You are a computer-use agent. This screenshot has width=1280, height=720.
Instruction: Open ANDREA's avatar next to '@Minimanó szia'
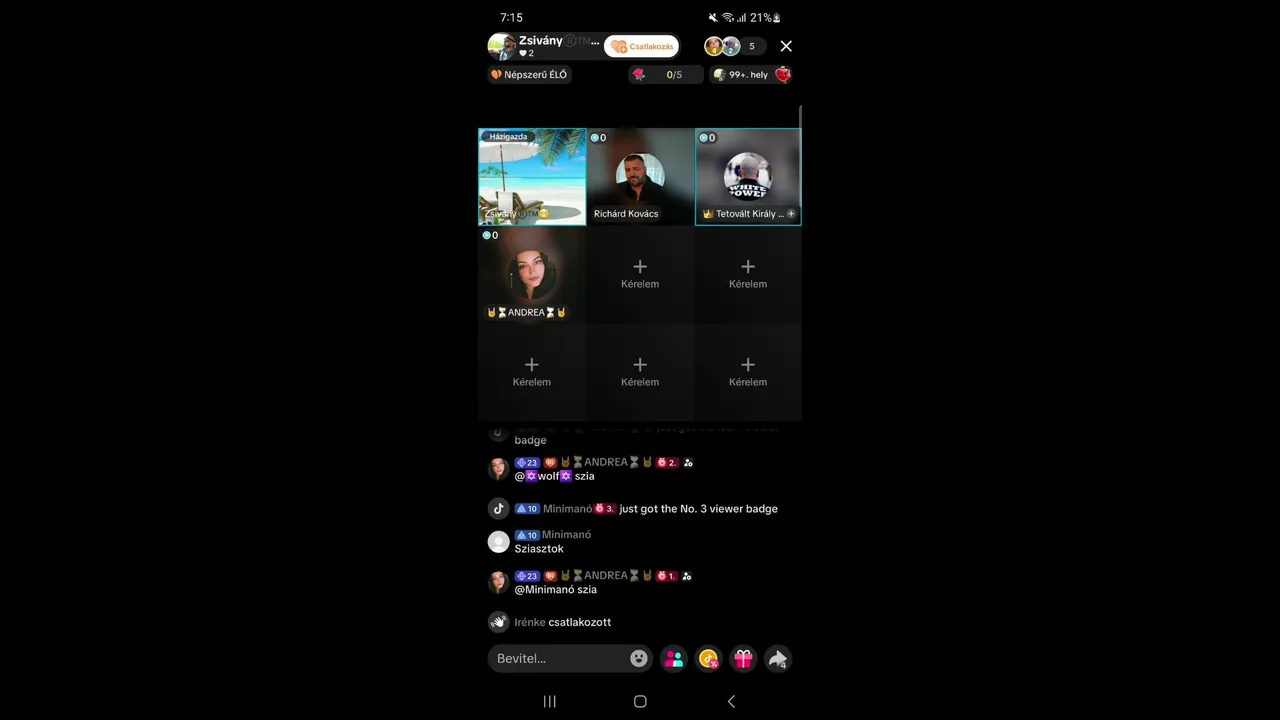(x=498, y=582)
